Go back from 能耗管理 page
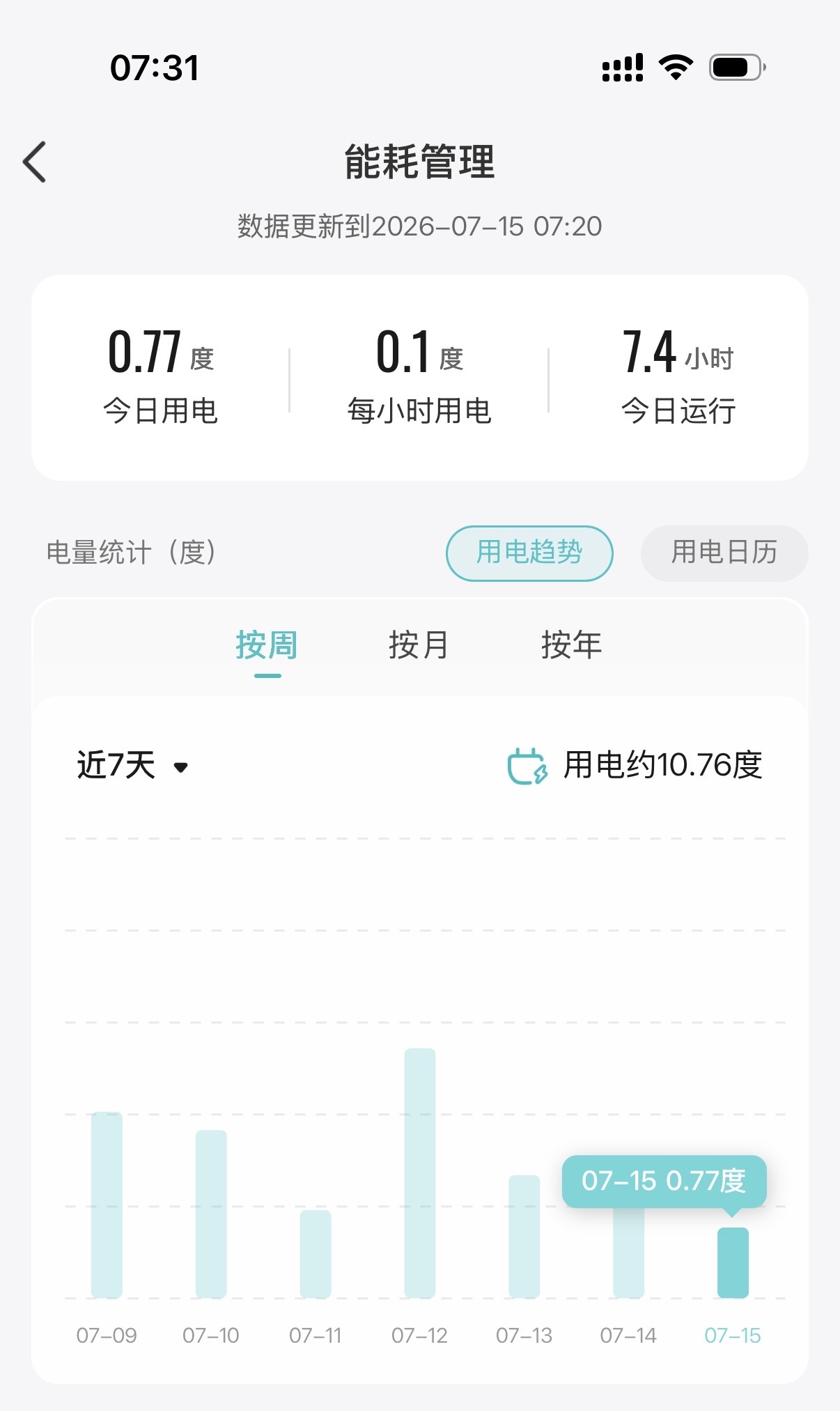Viewport: 840px width, 1411px height. (35, 162)
